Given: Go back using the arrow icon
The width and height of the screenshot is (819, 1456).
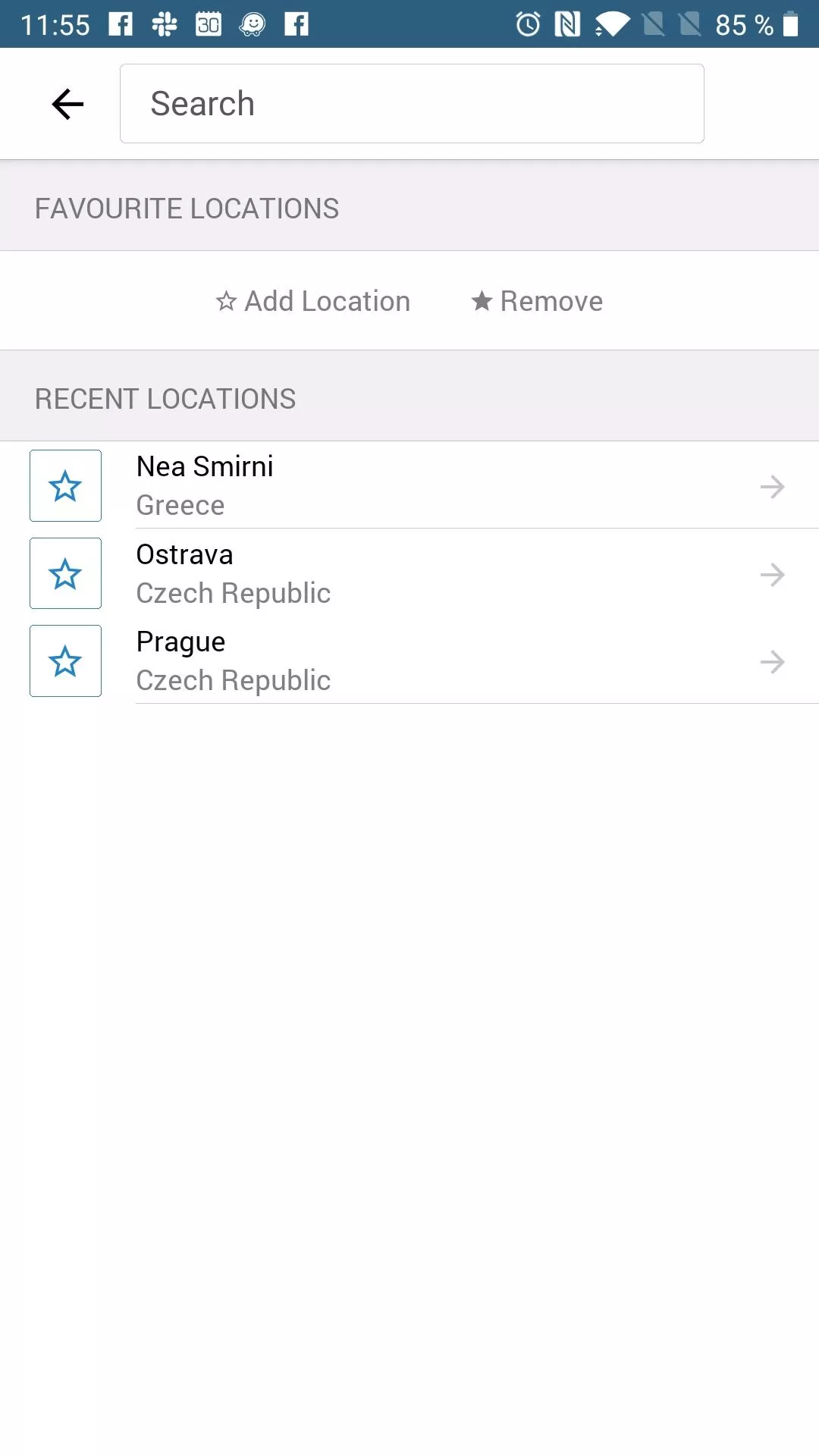Looking at the screenshot, I should (67, 104).
